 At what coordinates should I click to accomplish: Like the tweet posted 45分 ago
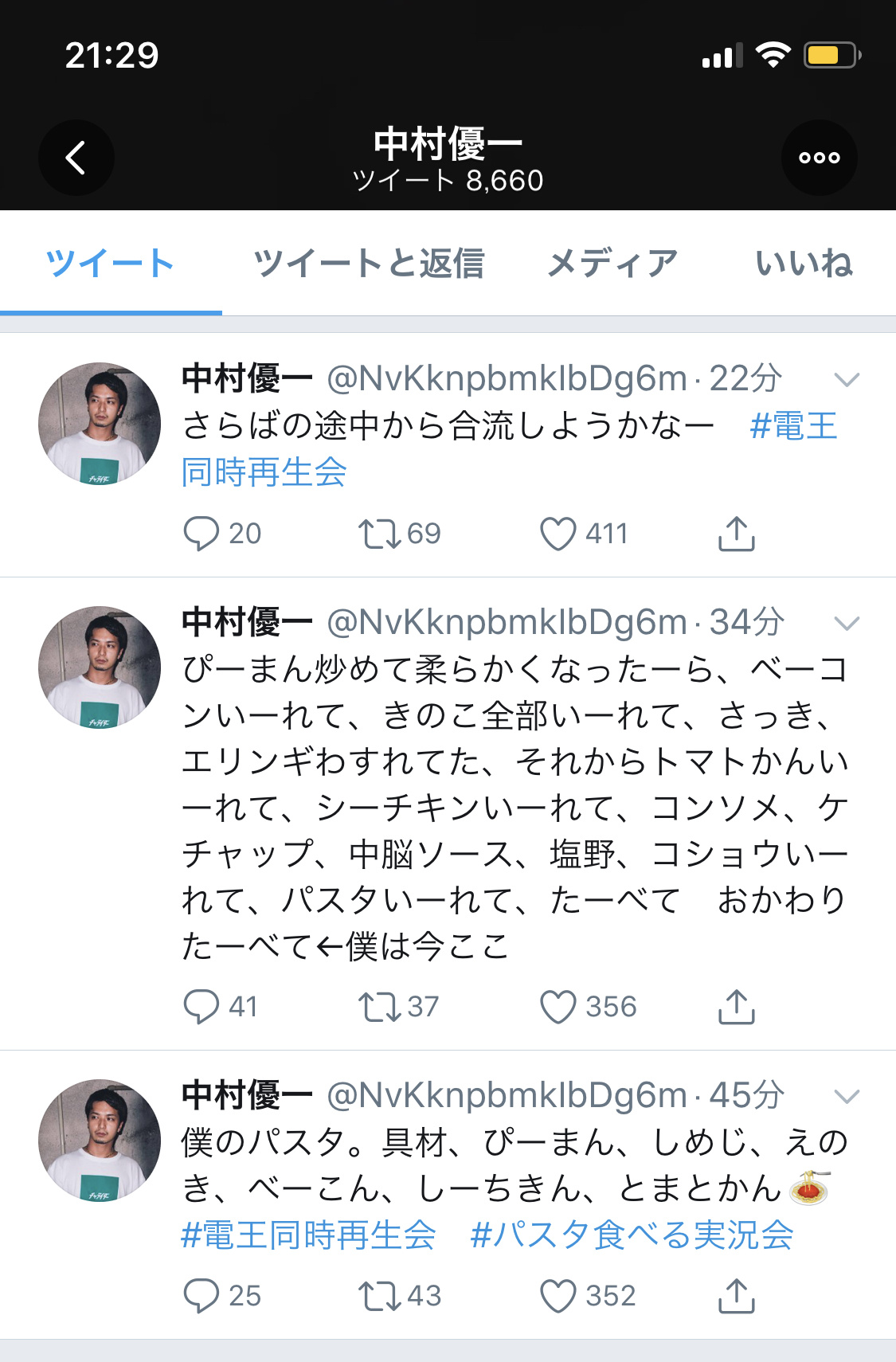558,1296
